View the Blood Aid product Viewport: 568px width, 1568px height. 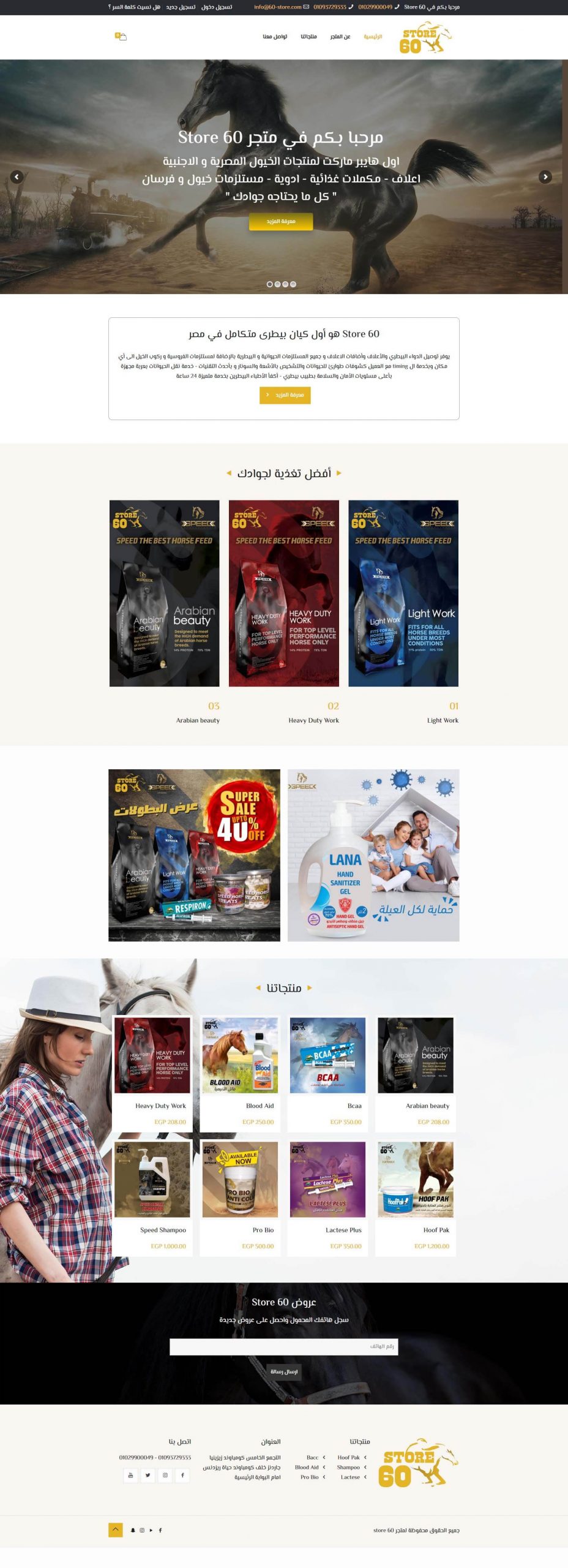click(240, 1055)
